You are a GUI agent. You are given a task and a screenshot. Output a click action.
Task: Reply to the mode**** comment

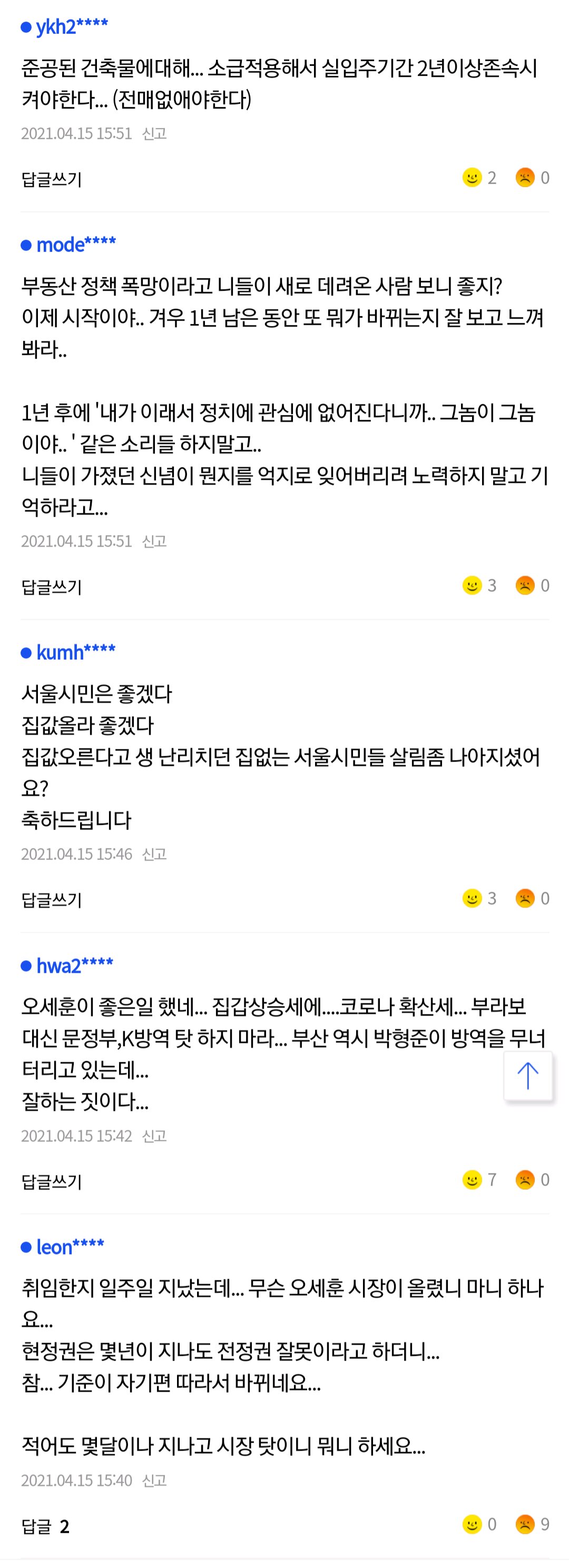[x=52, y=587]
